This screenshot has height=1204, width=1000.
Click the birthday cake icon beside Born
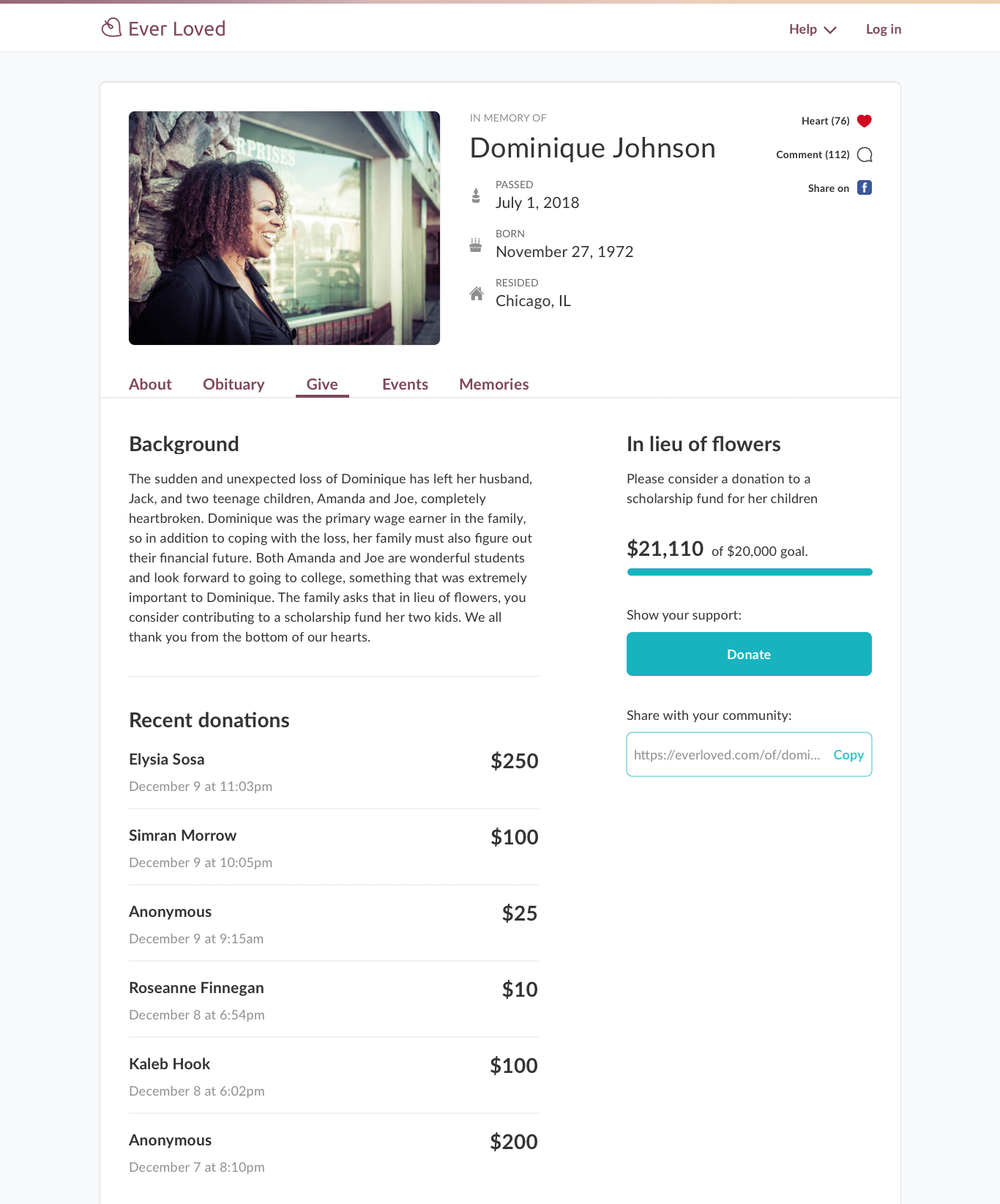pyautogui.click(x=477, y=245)
